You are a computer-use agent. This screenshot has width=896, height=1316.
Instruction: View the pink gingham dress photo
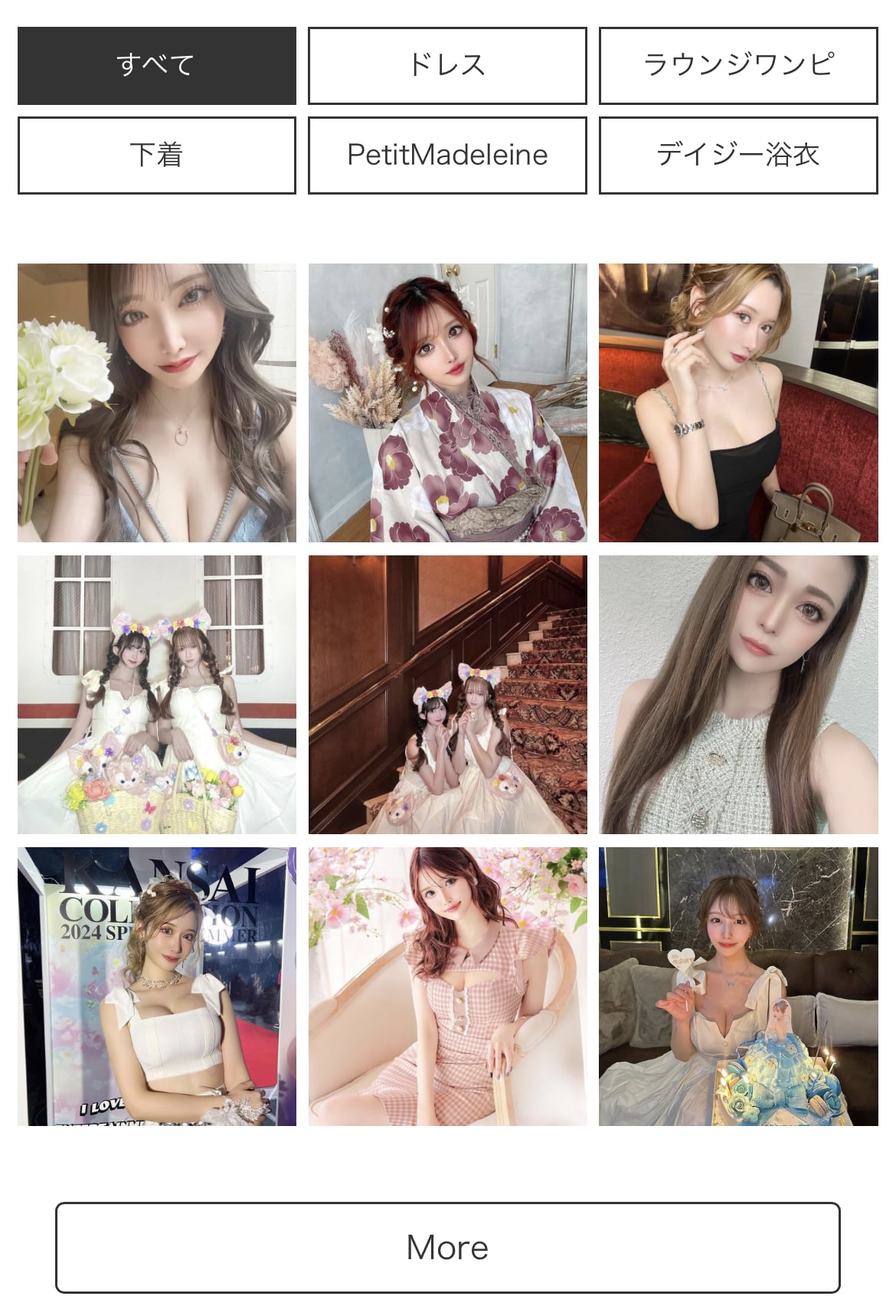[x=447, y=986]
